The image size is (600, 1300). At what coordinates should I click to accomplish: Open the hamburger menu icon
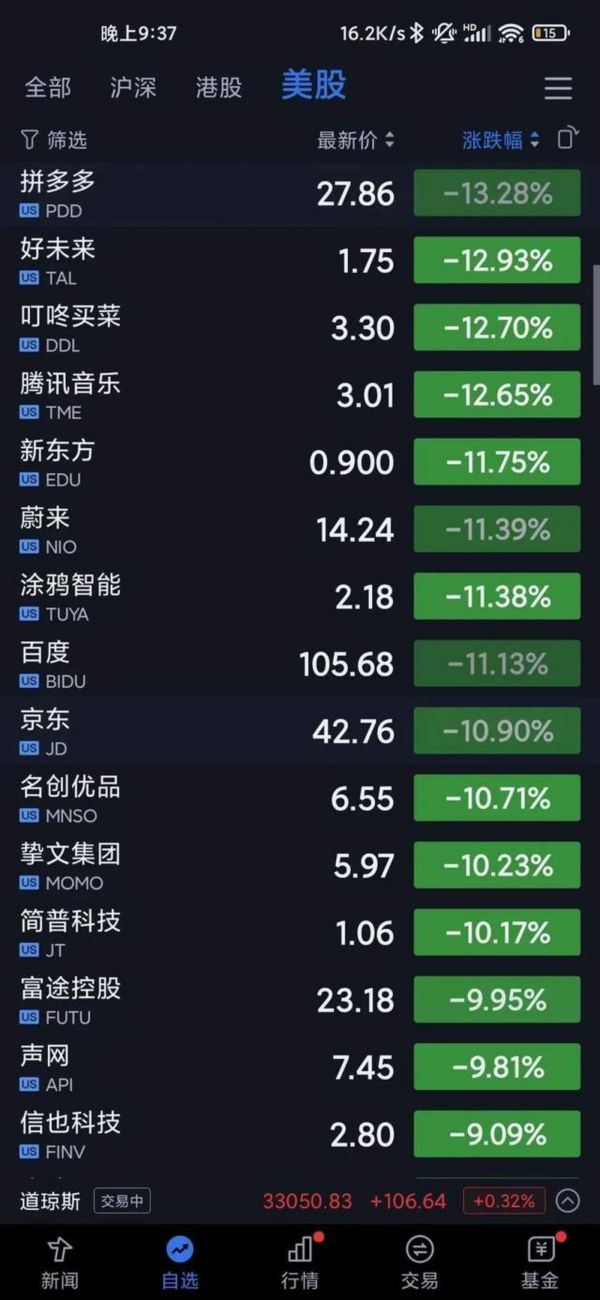pyautogui.click(x=558, y=88)
